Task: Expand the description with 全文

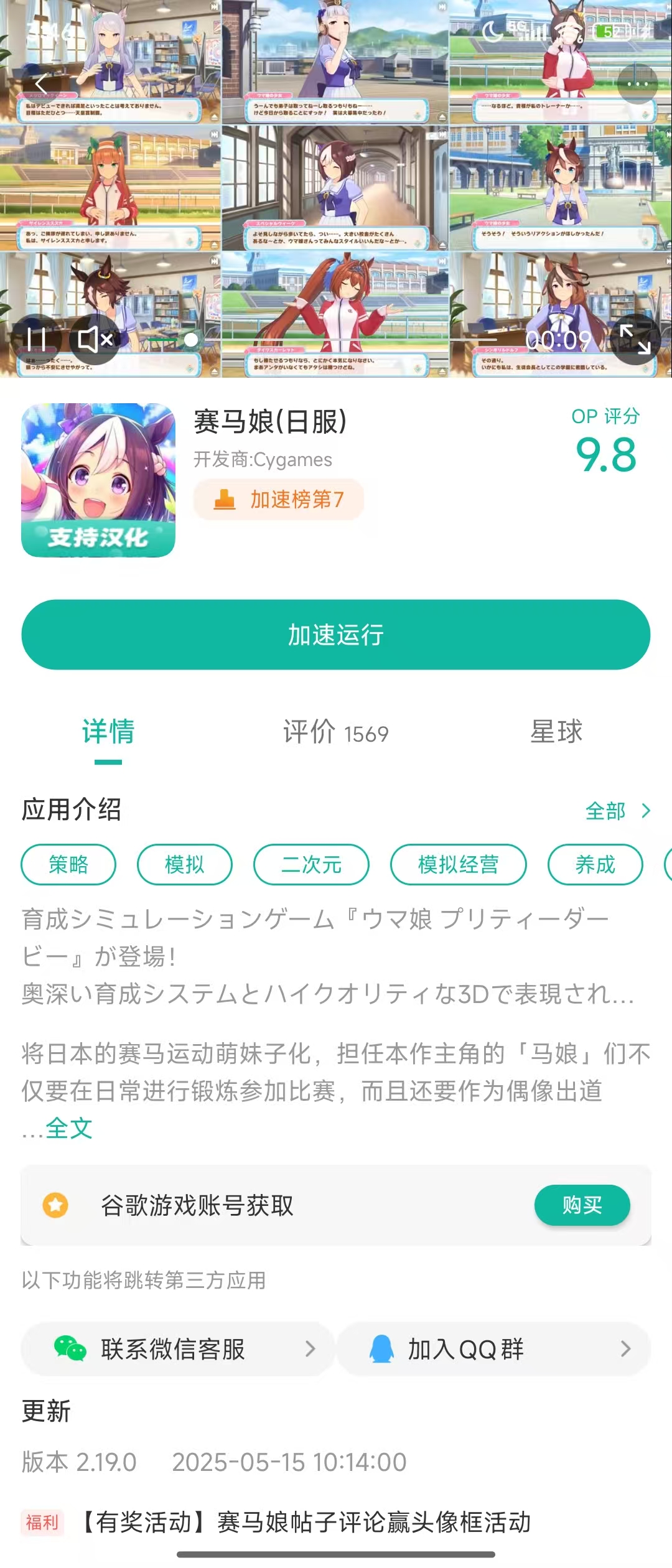Action: pos(68,1128)
